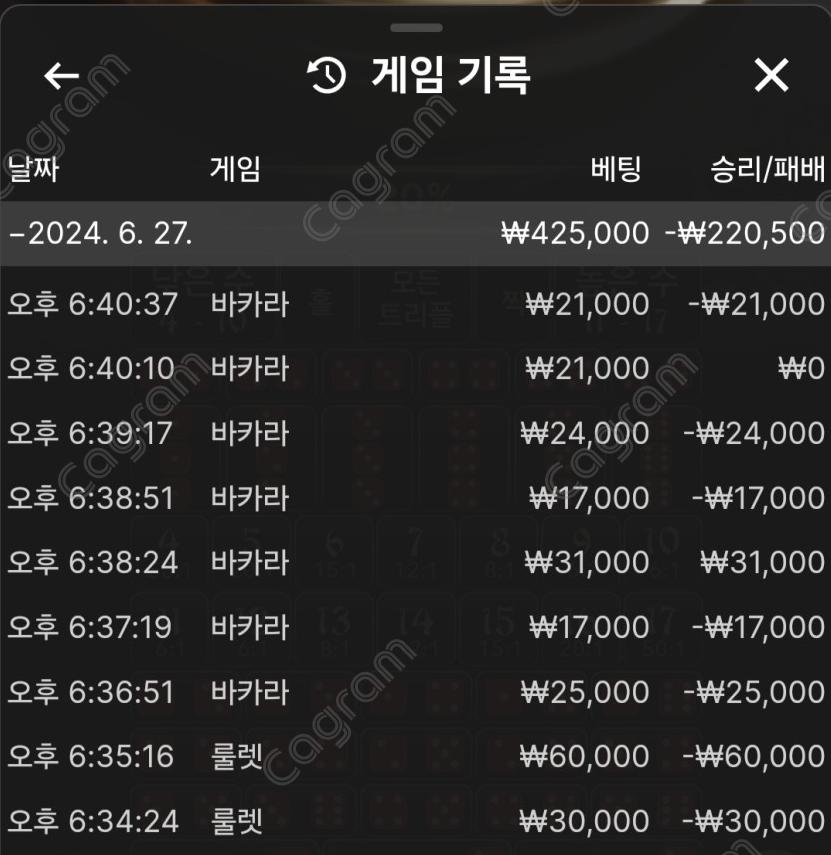Open the roulette round at 6:35:16

415,757
